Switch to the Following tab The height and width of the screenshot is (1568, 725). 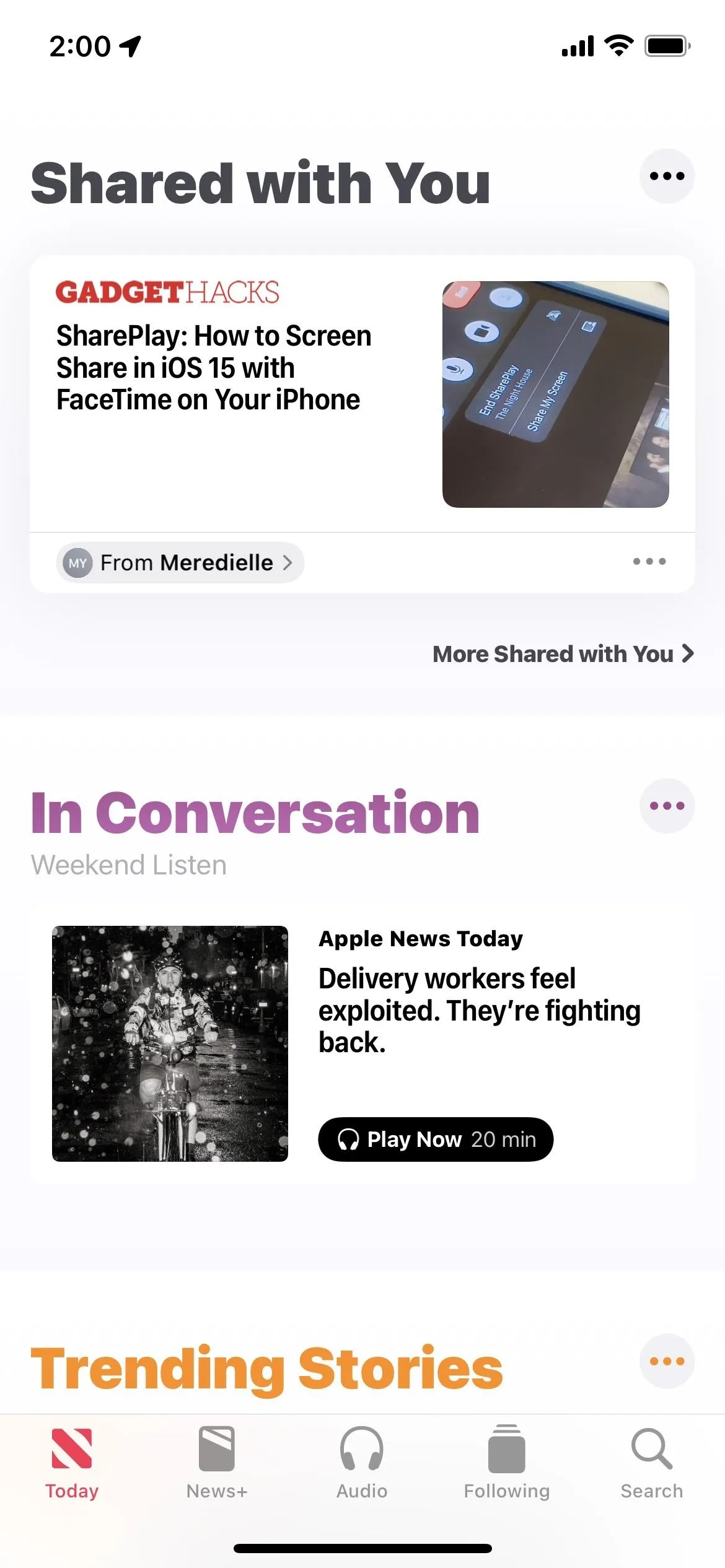(x=507, y=1463)
